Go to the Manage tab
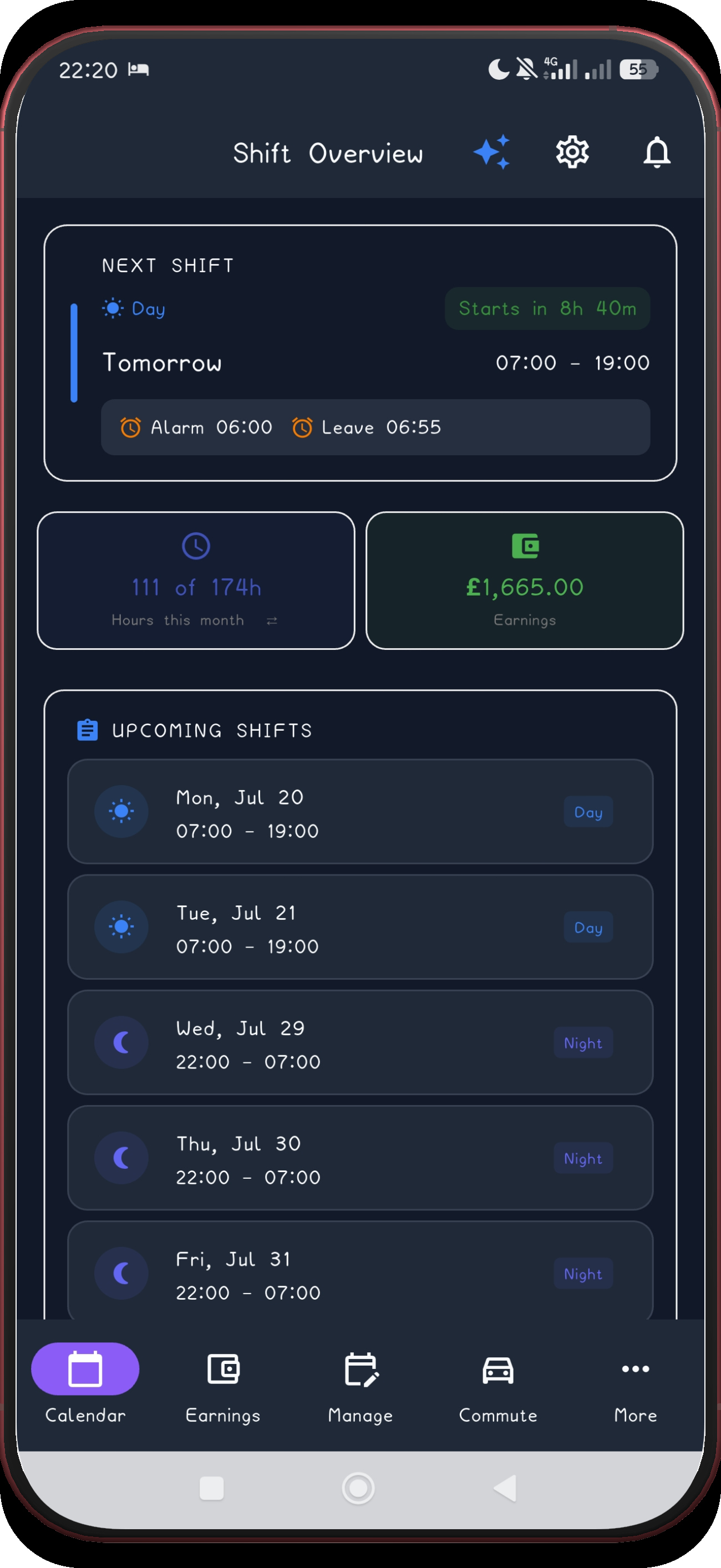The image size is (721, 1568). [360, 1386]
